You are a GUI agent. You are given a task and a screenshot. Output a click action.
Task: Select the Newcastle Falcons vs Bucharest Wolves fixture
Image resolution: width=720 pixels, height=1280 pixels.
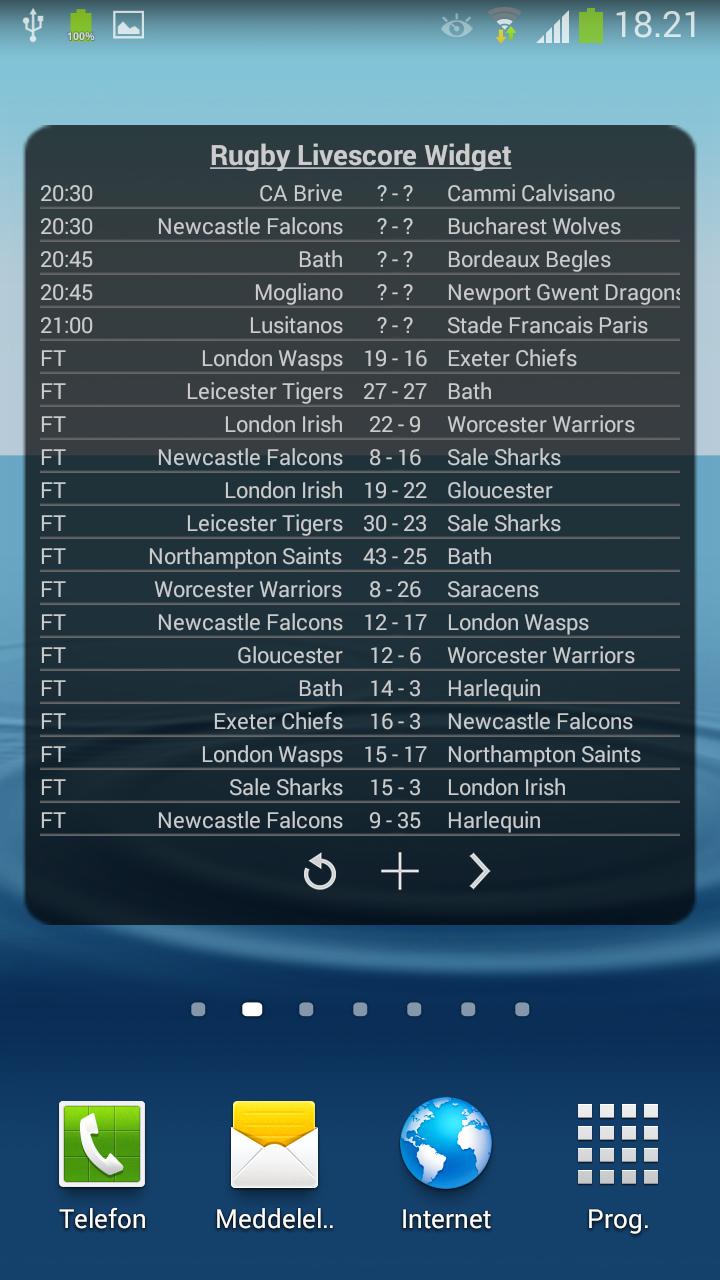pos(359,226)
